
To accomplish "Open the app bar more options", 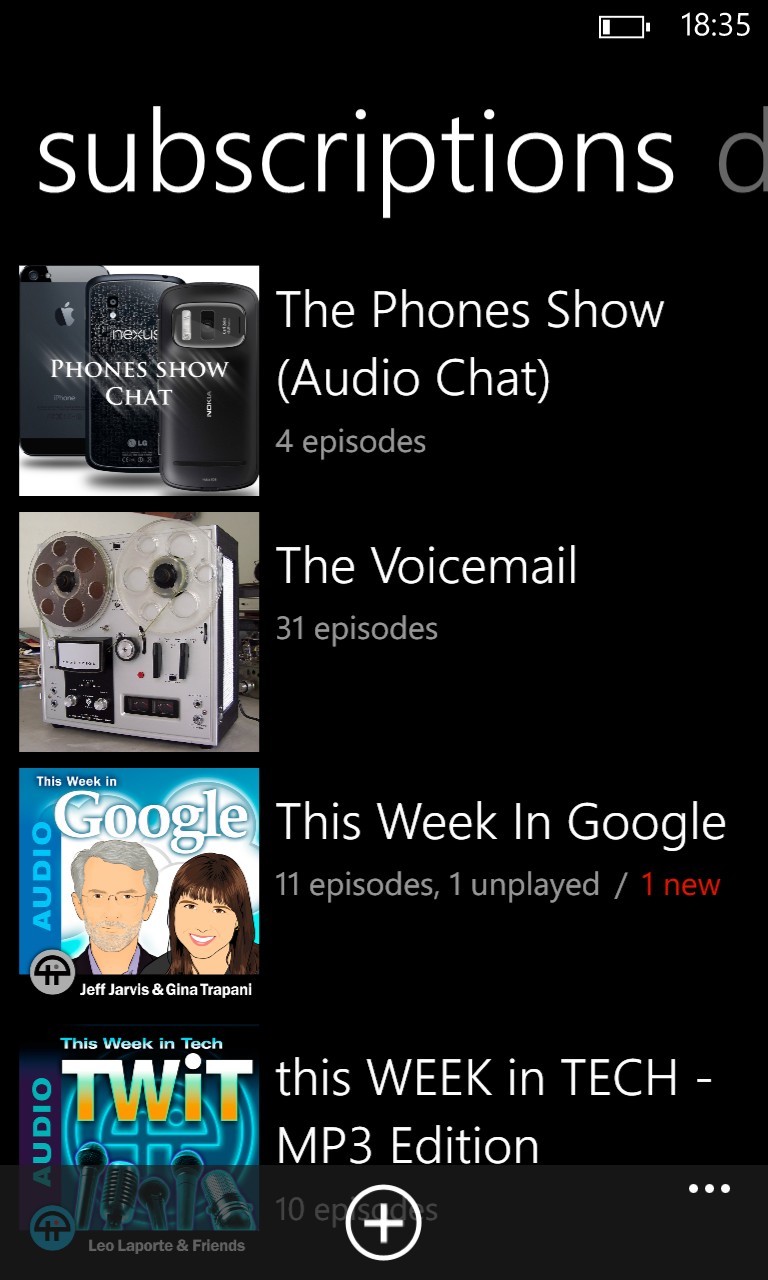I will [x=709, y=1189].
